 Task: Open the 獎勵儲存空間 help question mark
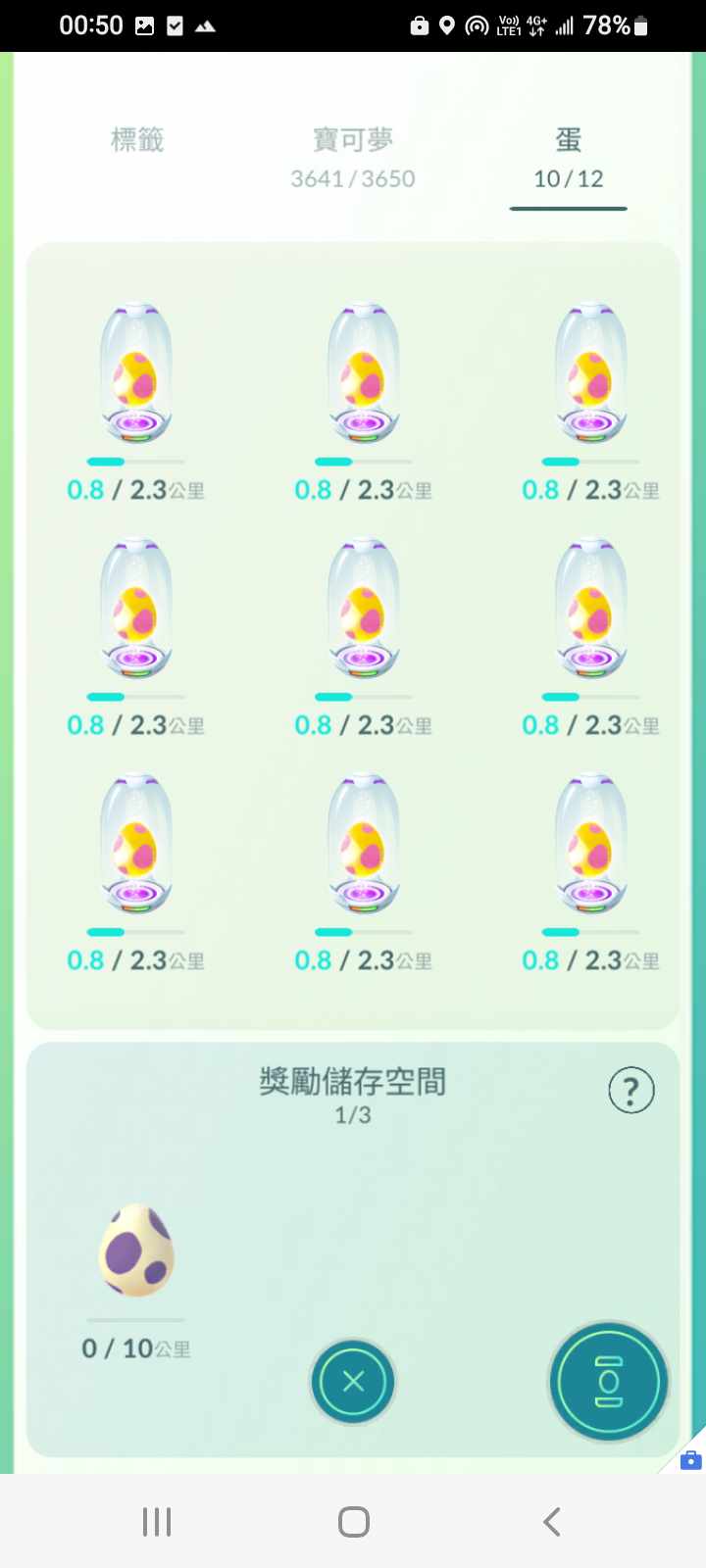630,1090
